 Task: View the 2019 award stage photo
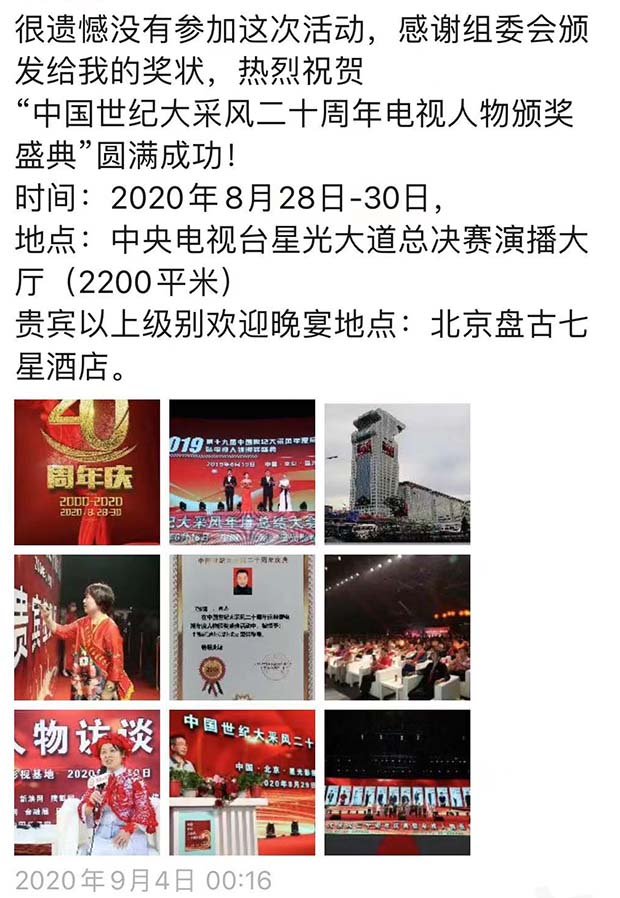pyautogui.click(x=242, y=472)
